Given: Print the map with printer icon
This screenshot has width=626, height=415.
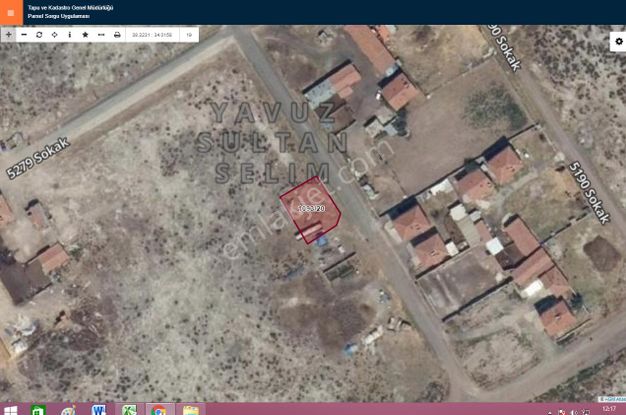Looking at the screenshot, I should point(117,34).
